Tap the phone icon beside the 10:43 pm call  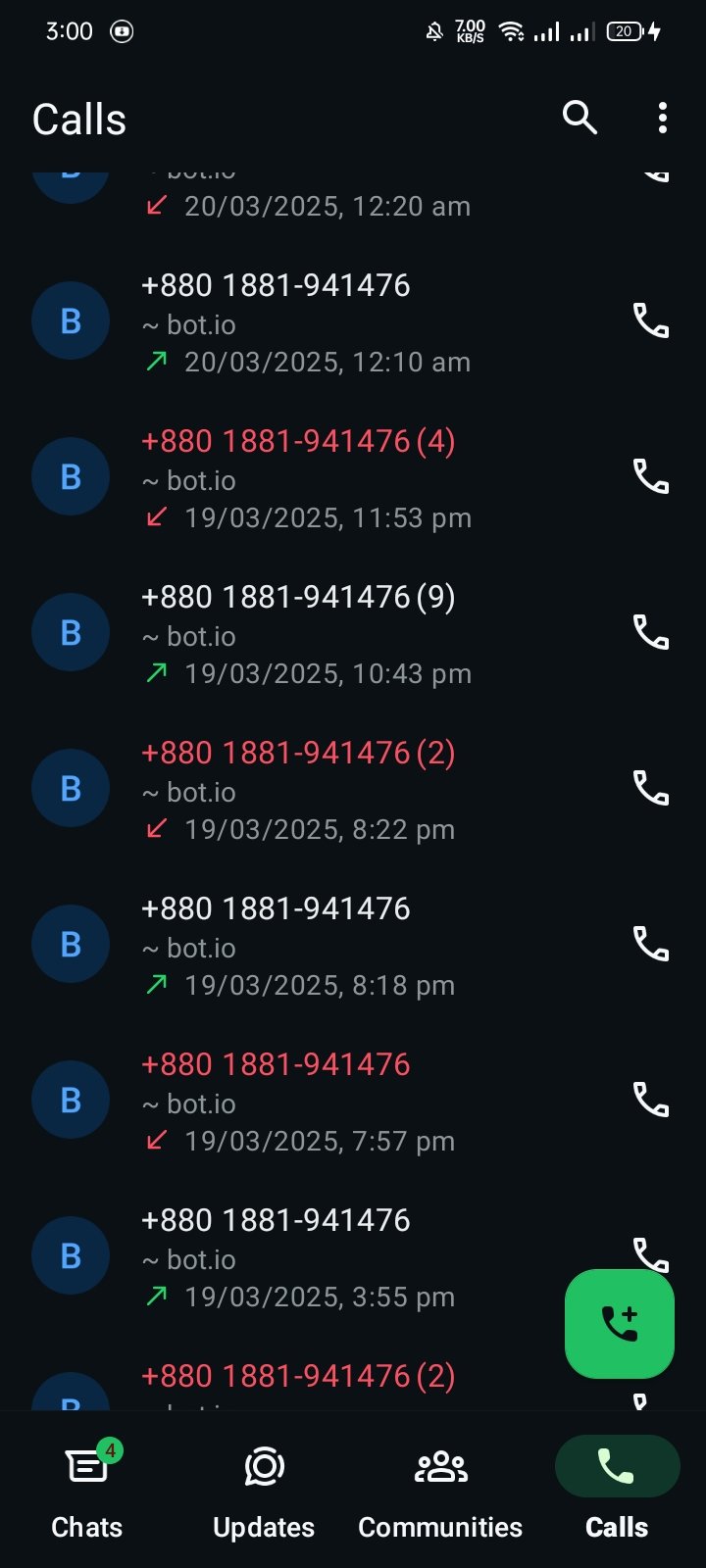pos(649,632)
